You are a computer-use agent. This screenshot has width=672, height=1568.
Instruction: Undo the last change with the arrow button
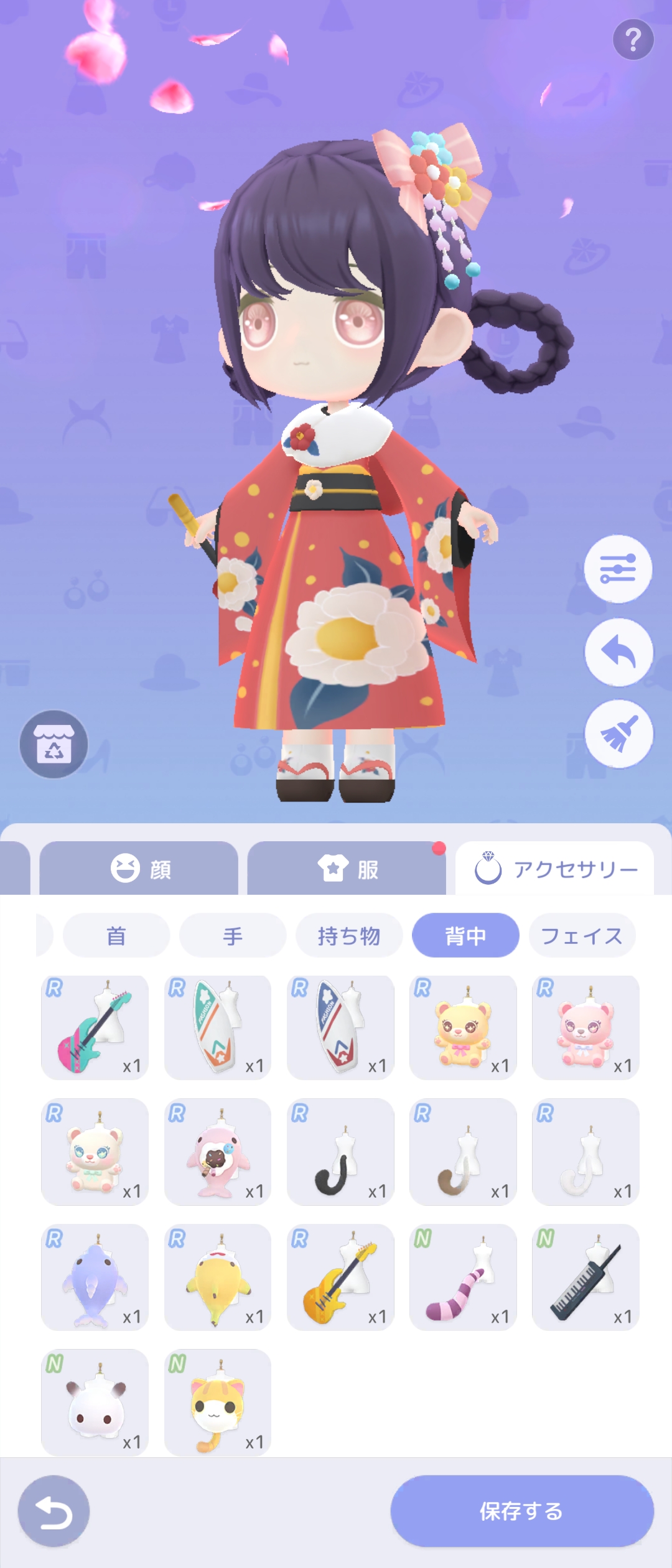click(618, 652)
